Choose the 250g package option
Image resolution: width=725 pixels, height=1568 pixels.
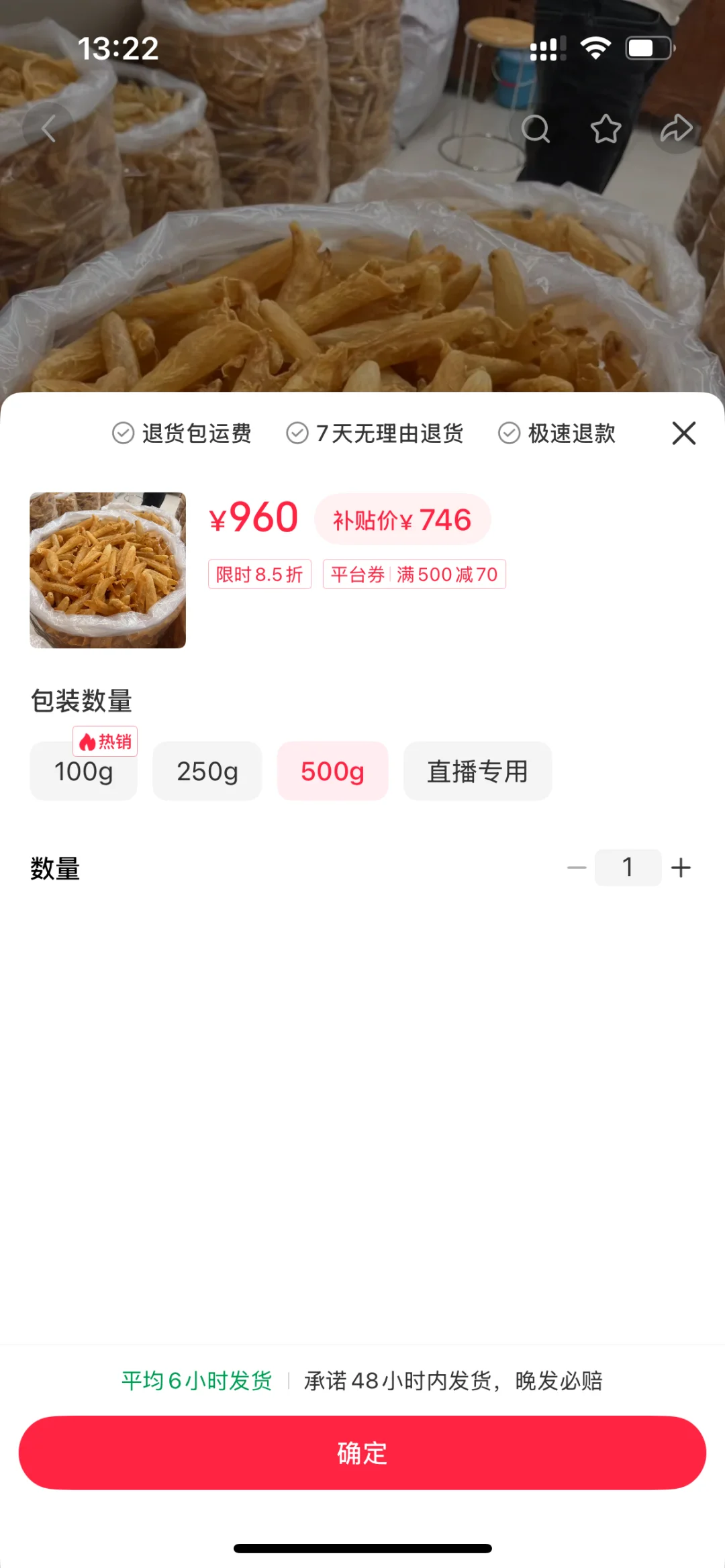pos(207,772)
